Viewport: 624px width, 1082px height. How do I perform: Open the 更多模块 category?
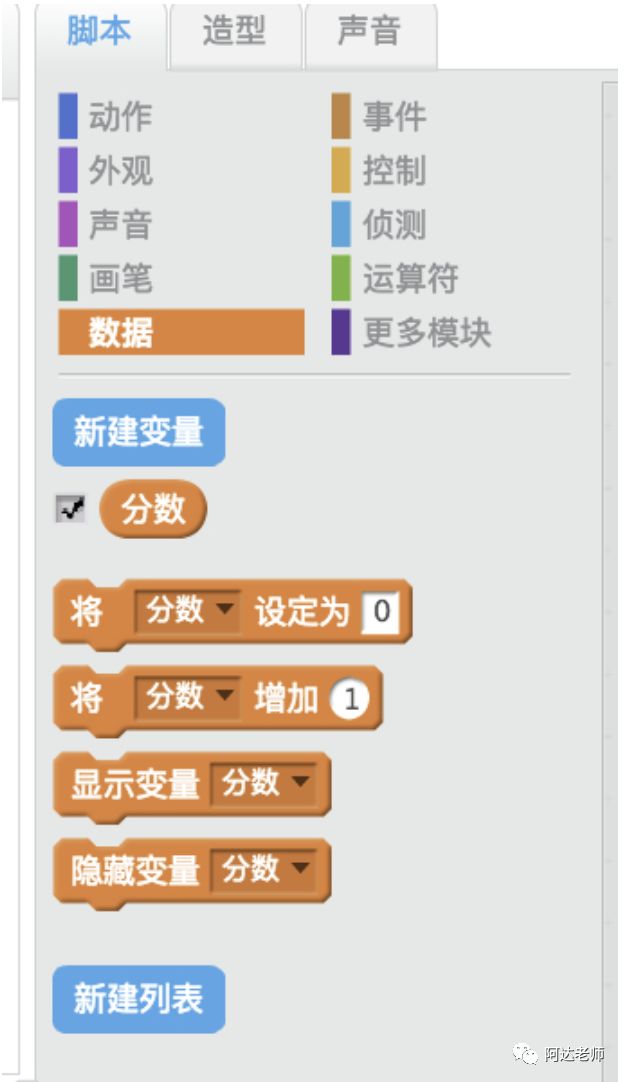pyautogui.click(x=411, y=333)
